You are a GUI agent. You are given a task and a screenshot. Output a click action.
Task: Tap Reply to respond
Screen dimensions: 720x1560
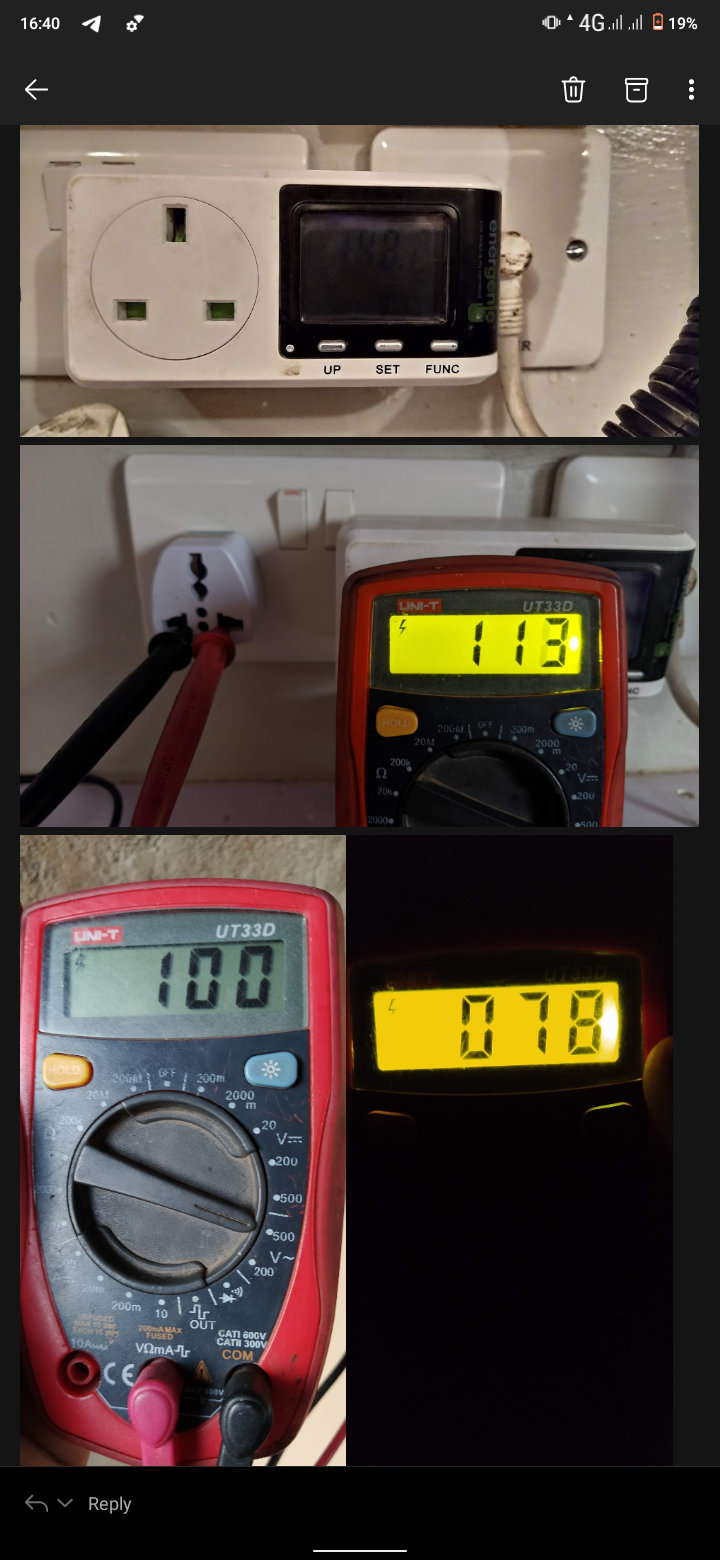[109, 1504]
